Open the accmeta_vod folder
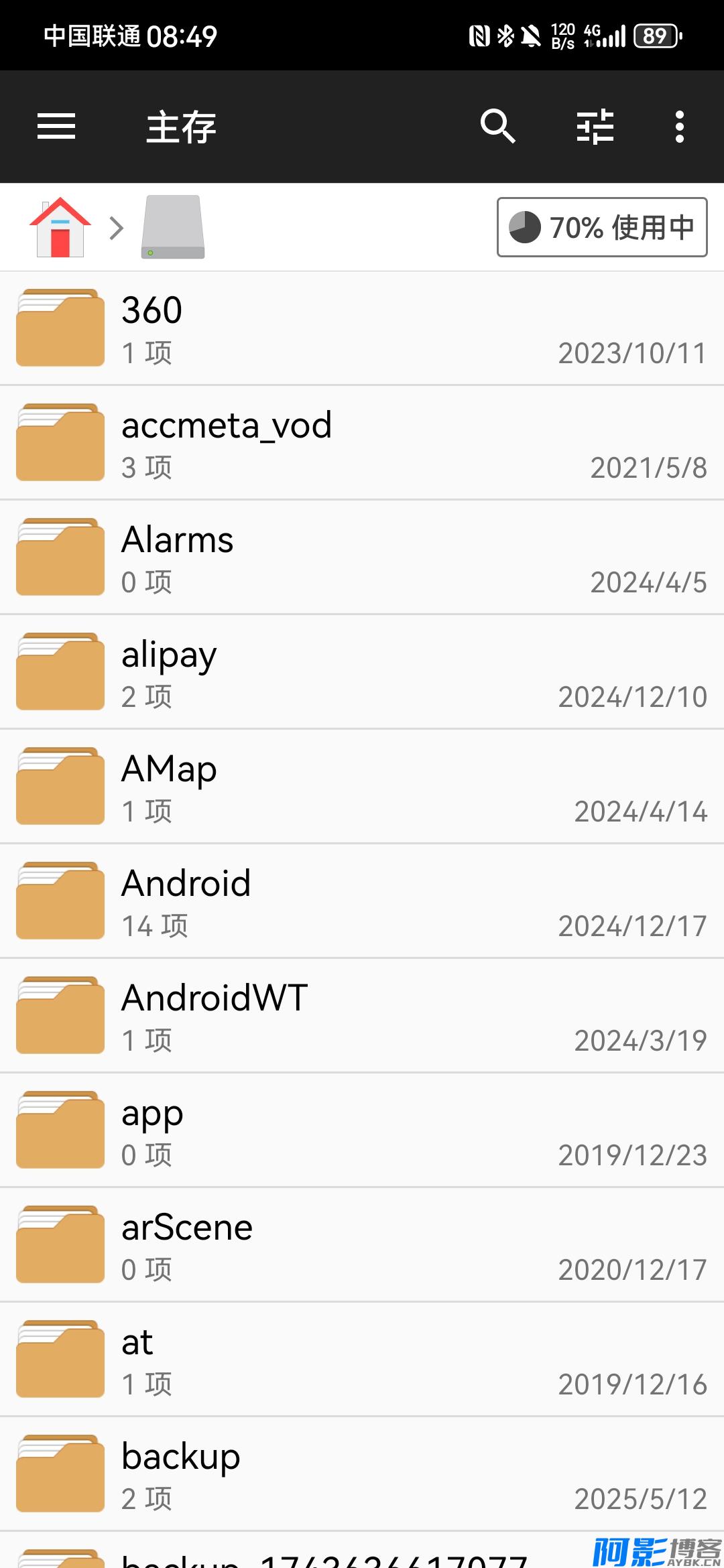The height and width of the screenshot is (1568, 724). coord(362,443)
